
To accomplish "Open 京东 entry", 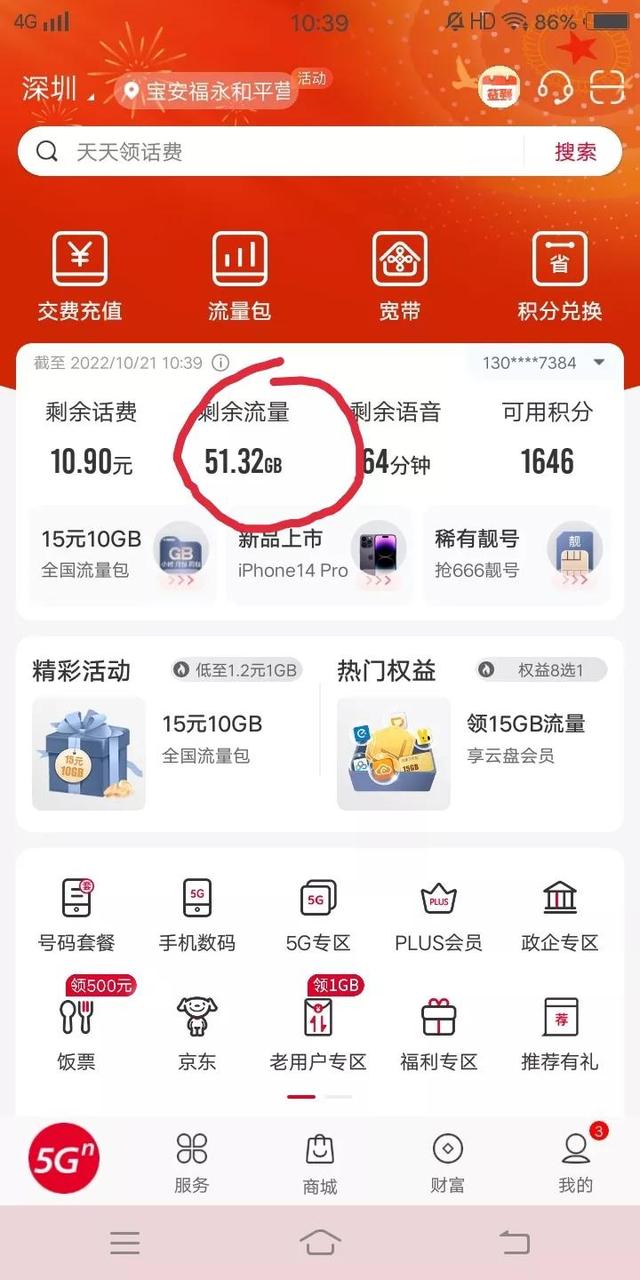I will tap(197, 1033).
